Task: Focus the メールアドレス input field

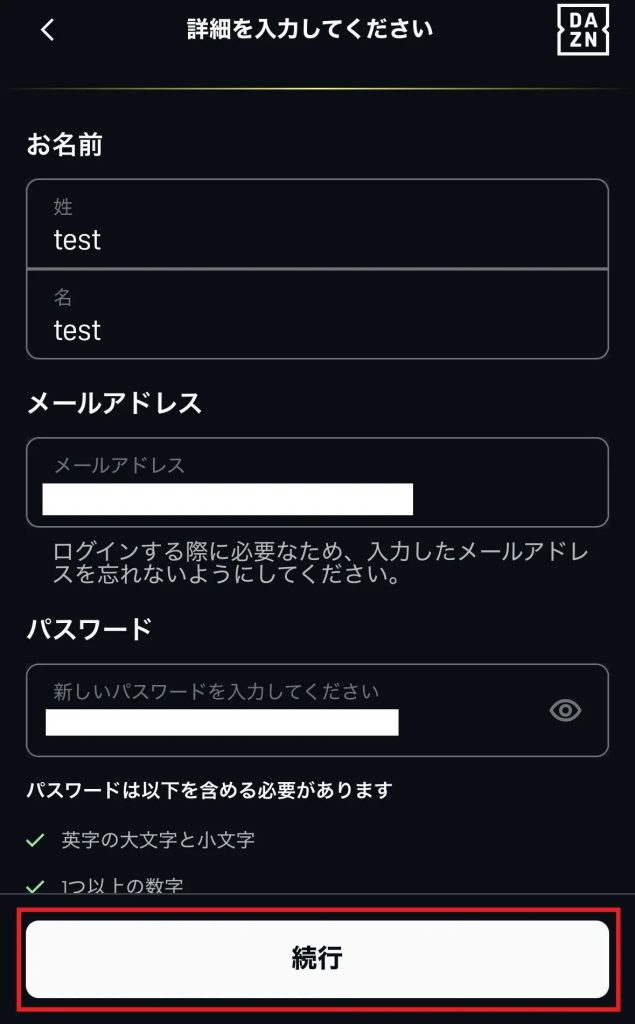Action: click(x=316, y=482)
